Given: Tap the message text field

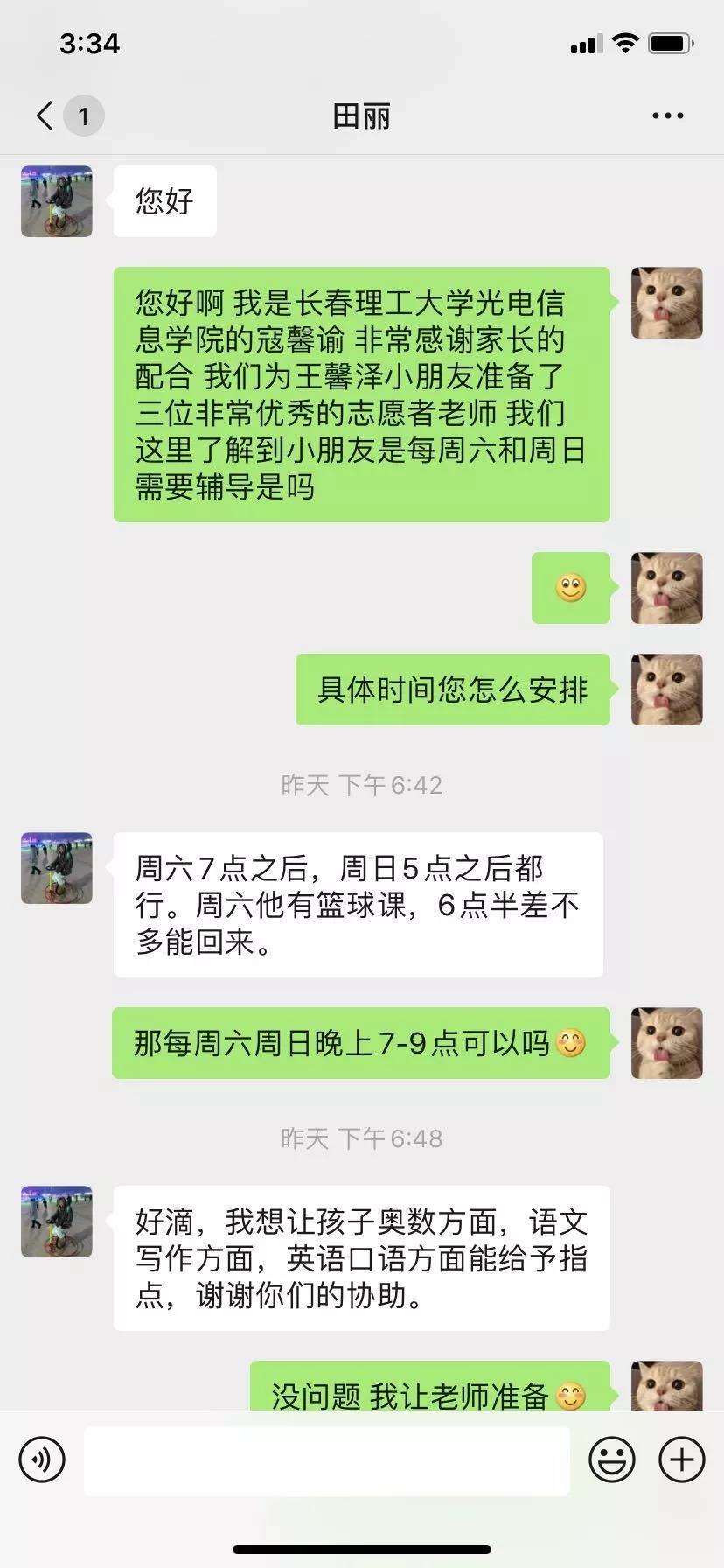Looking at the screenshot, I should [326, 1459].
